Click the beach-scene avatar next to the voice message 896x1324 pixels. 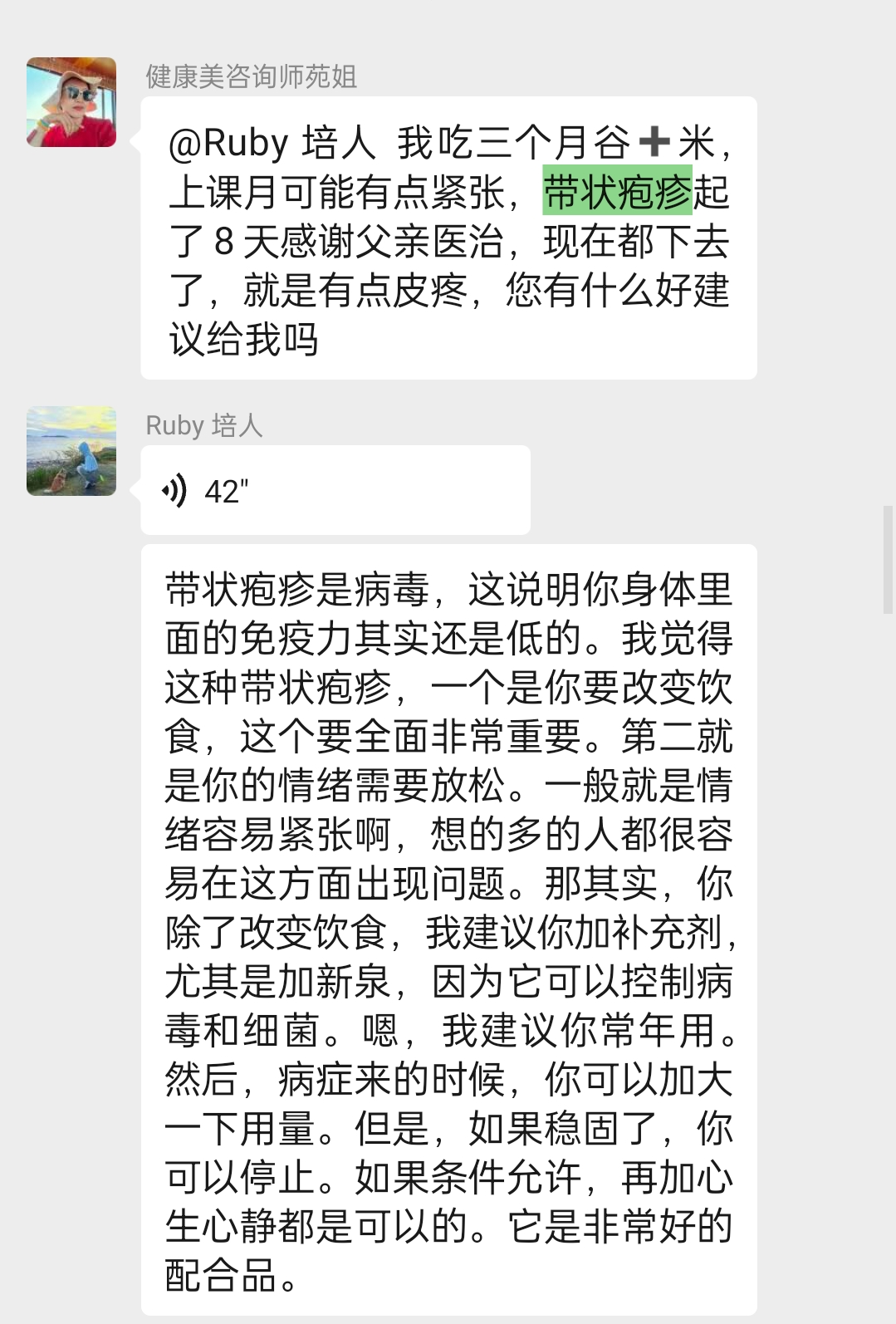[x=71, y=452]
